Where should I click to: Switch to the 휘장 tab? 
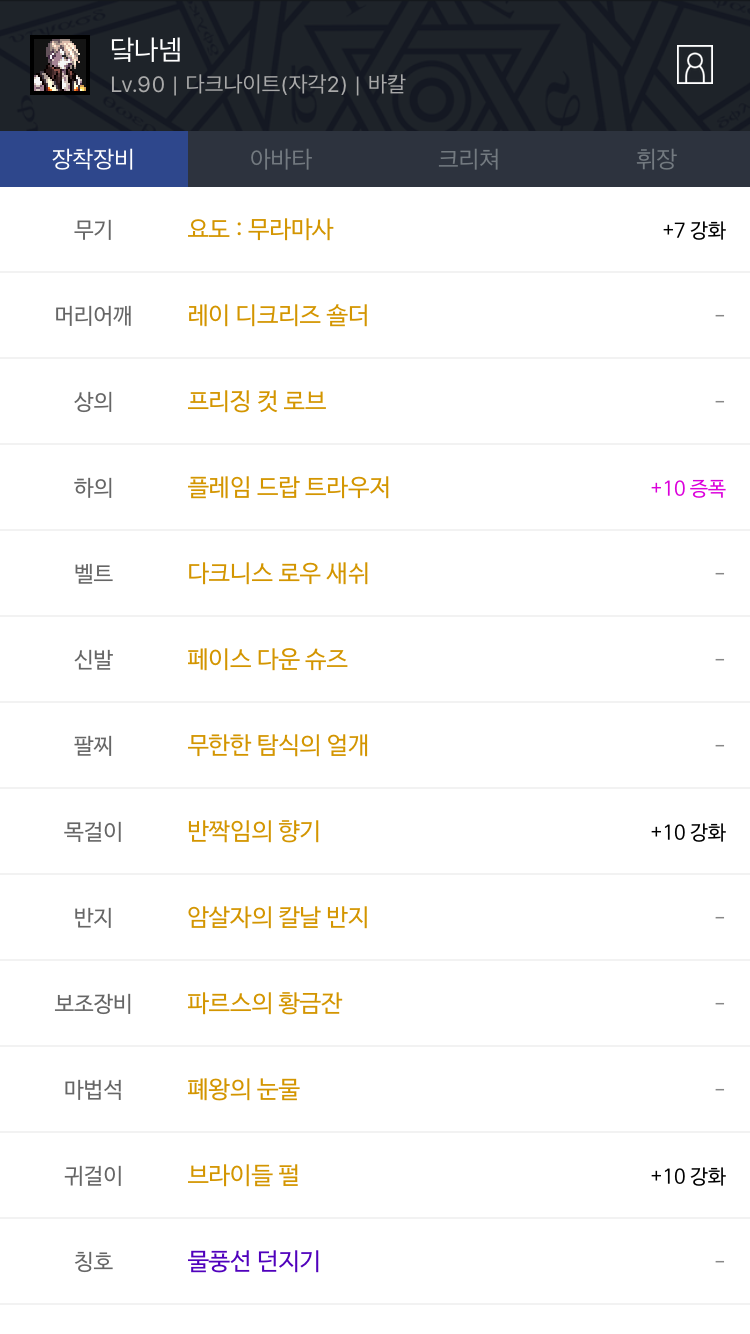[656, 159]
